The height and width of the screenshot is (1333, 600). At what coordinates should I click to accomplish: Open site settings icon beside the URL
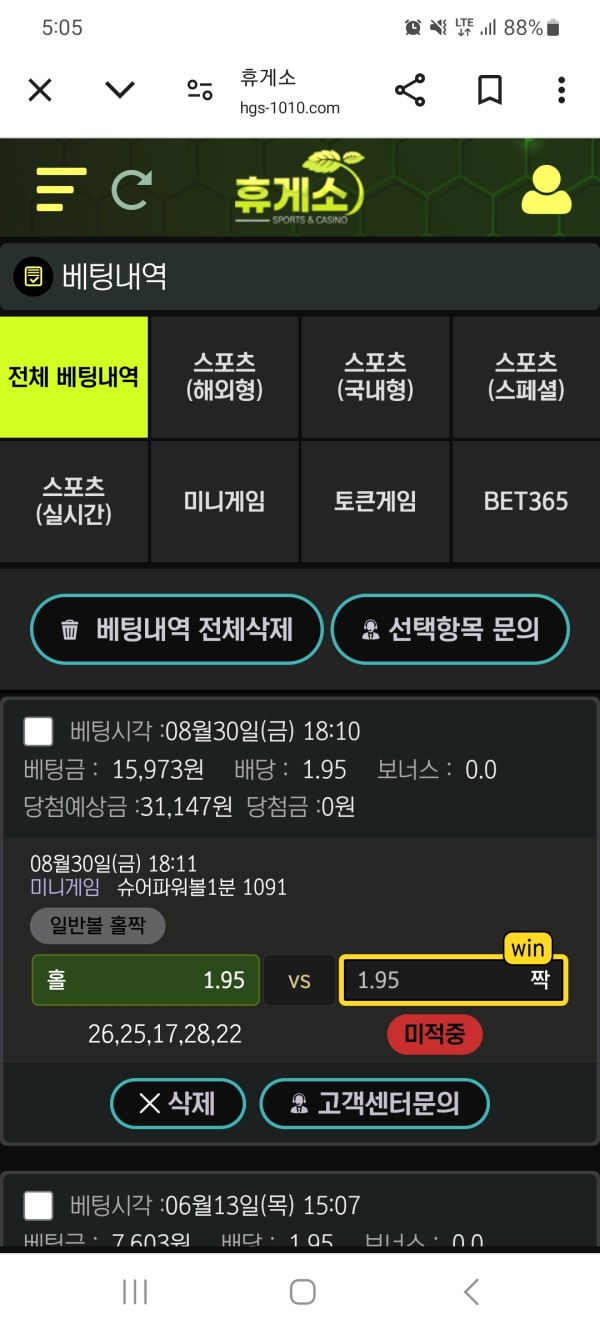[x=200, y=91]
